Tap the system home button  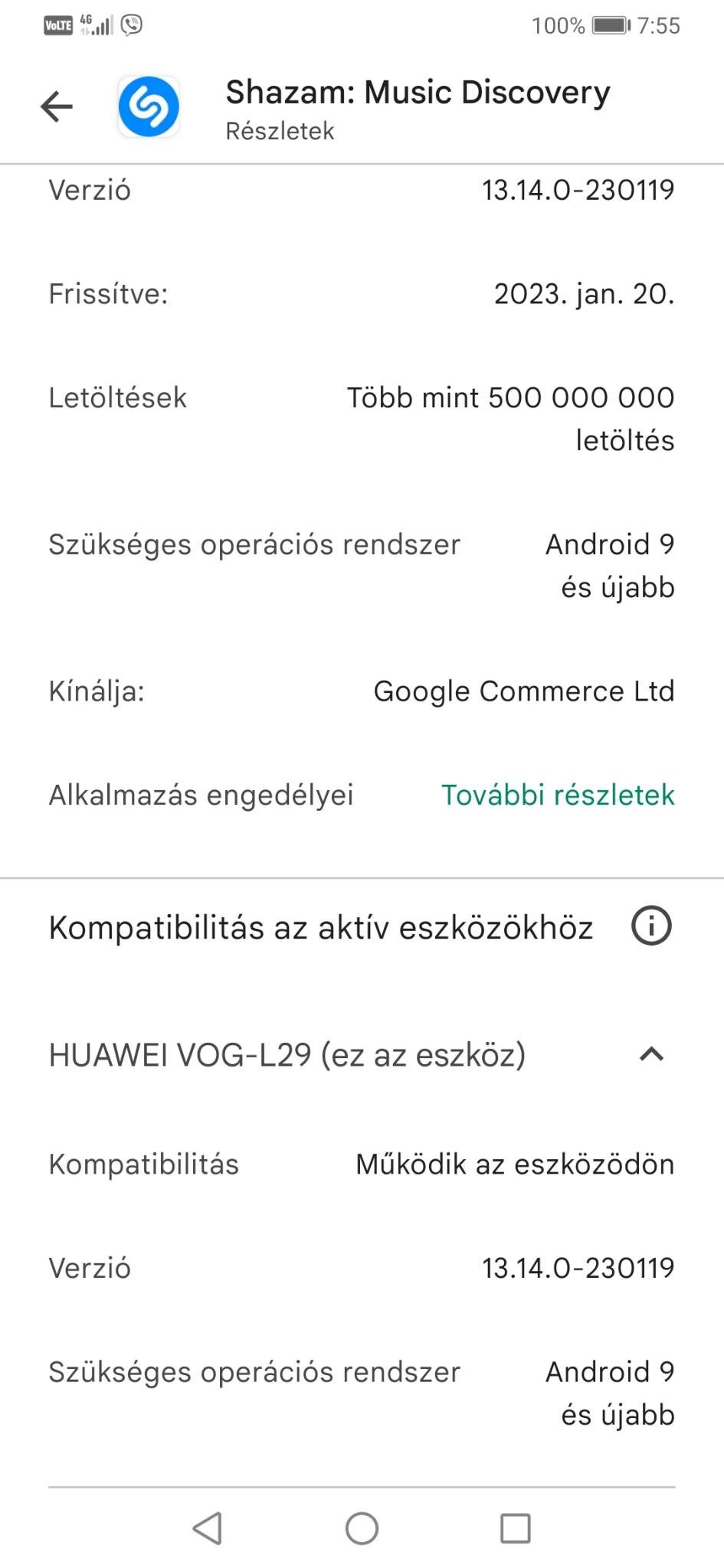tap(362, 1528)
